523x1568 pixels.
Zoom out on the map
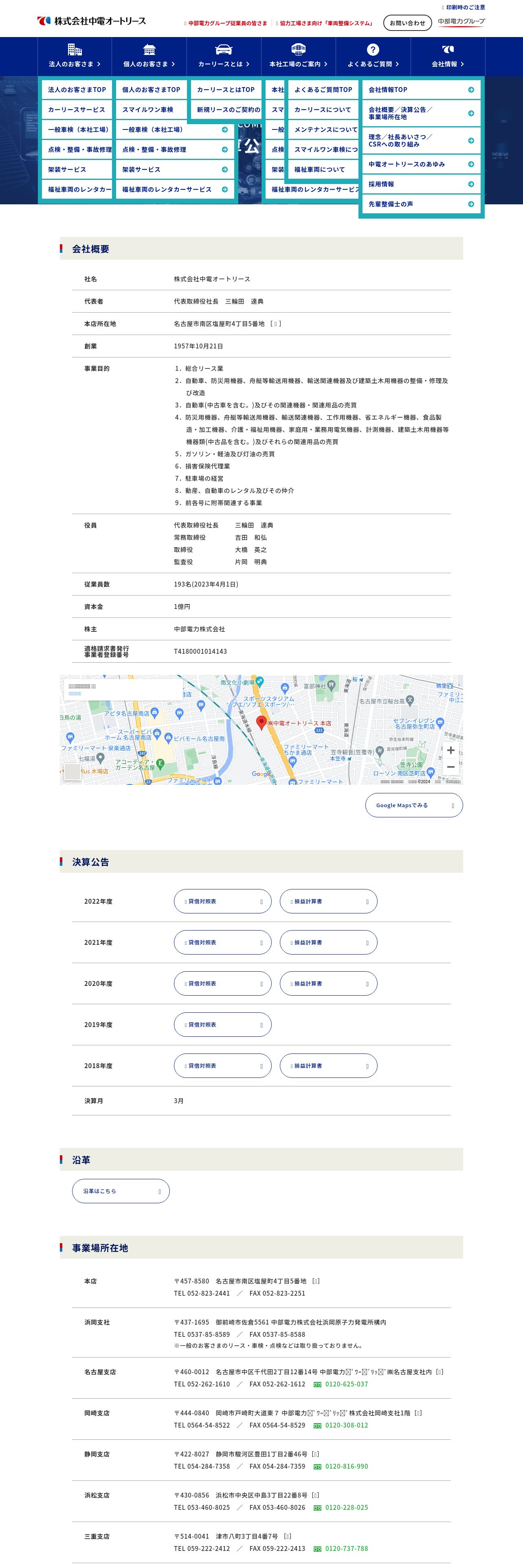[x=450, y=767]
